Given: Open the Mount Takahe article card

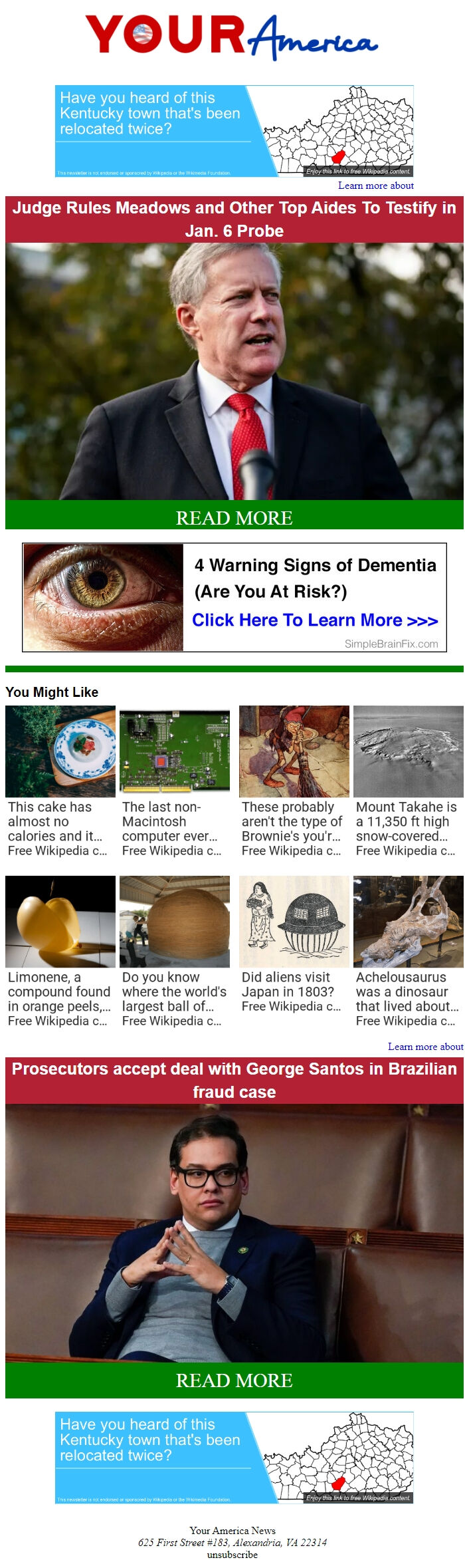Looking at the screenshot, I should [408, 781].
